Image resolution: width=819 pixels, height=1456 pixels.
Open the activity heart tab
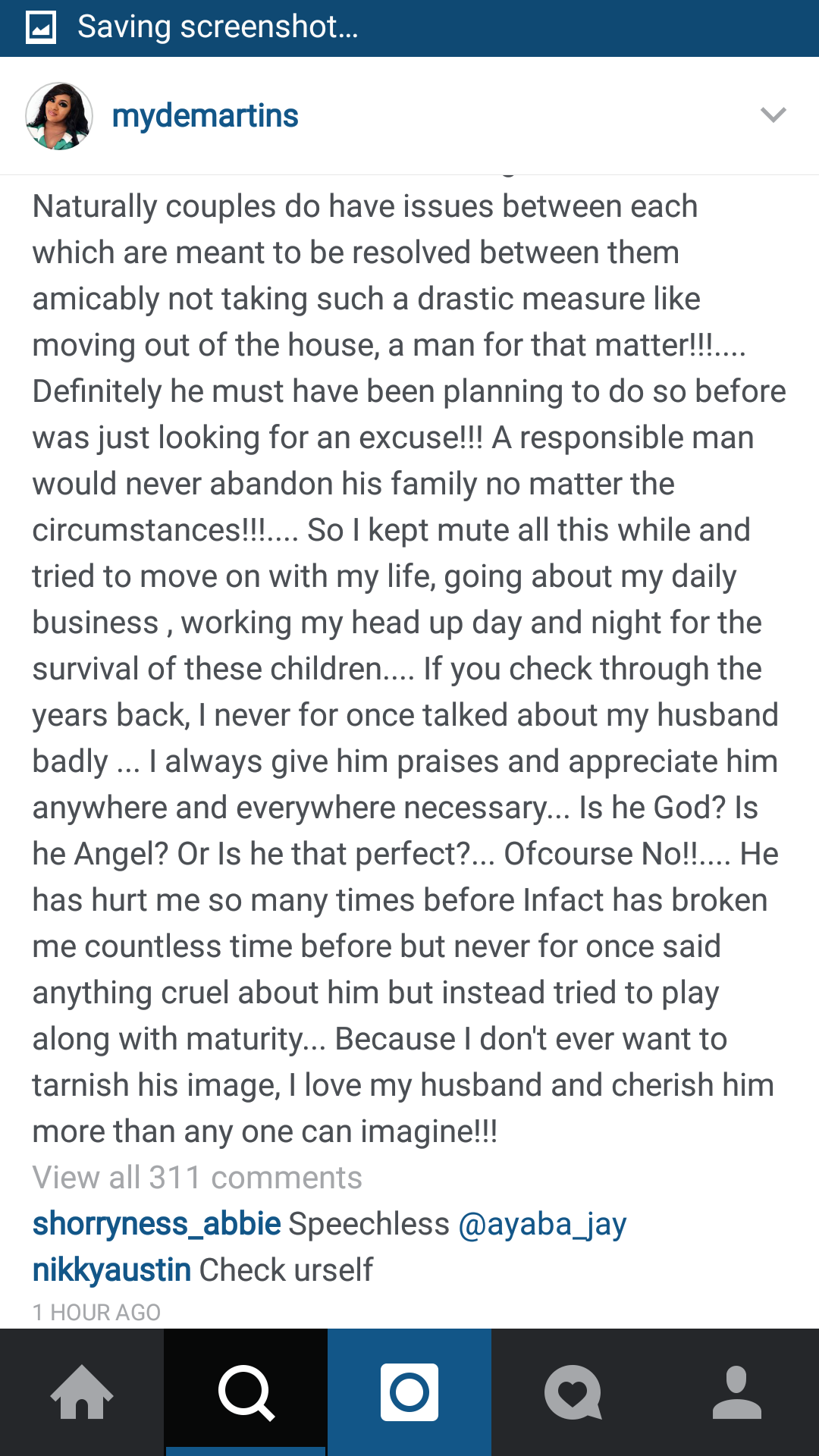(x=573, y=1392)
